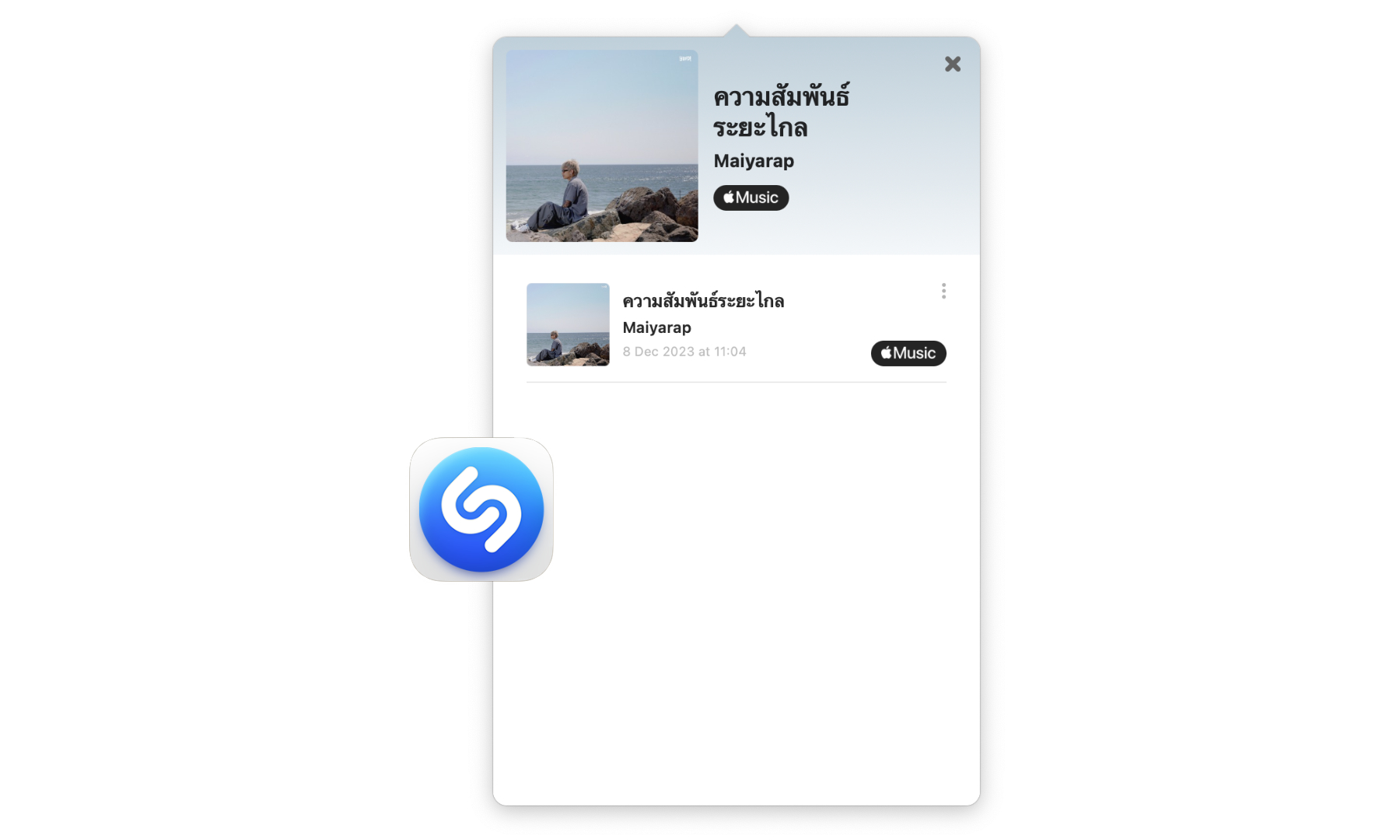Open more options for the history song
1400x840 pixels.
[943, 291]
